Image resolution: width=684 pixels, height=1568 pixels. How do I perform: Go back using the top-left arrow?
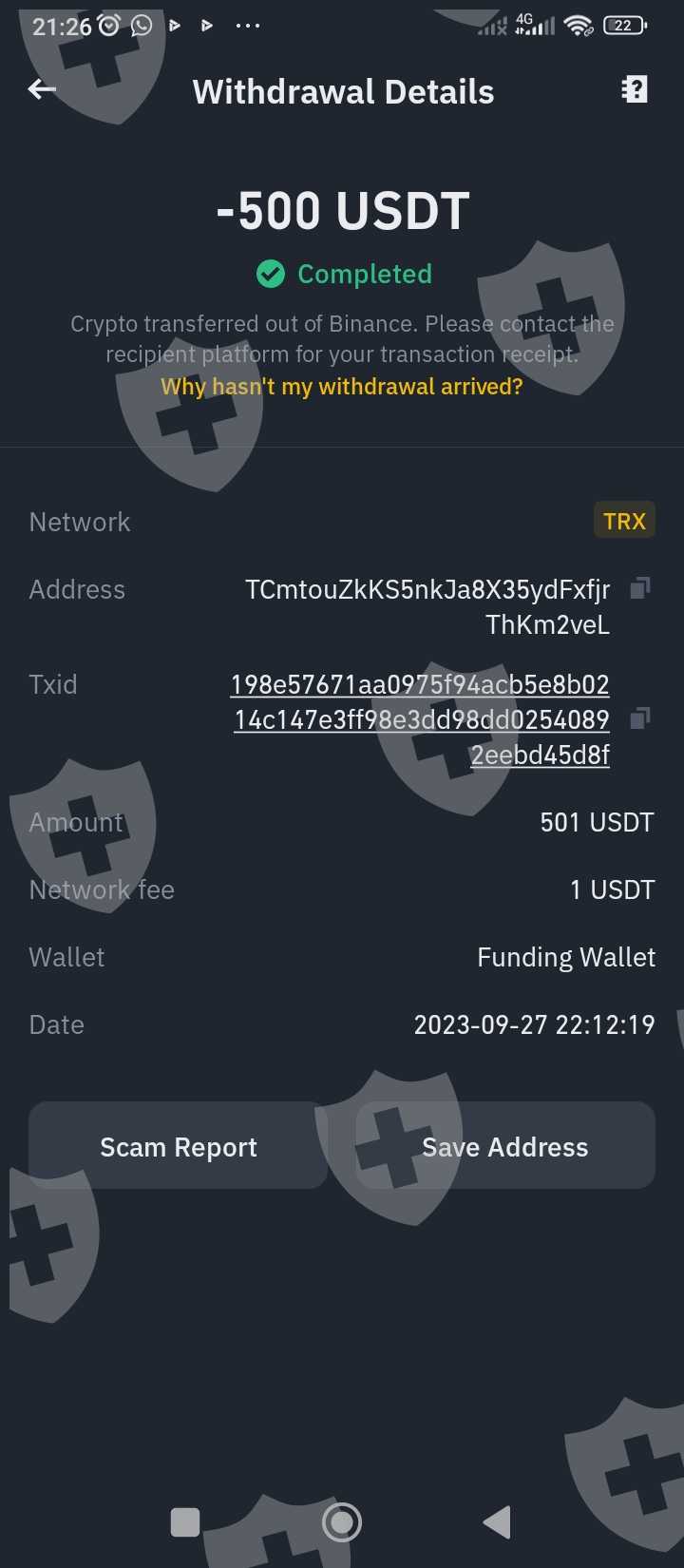coord(42,90)
